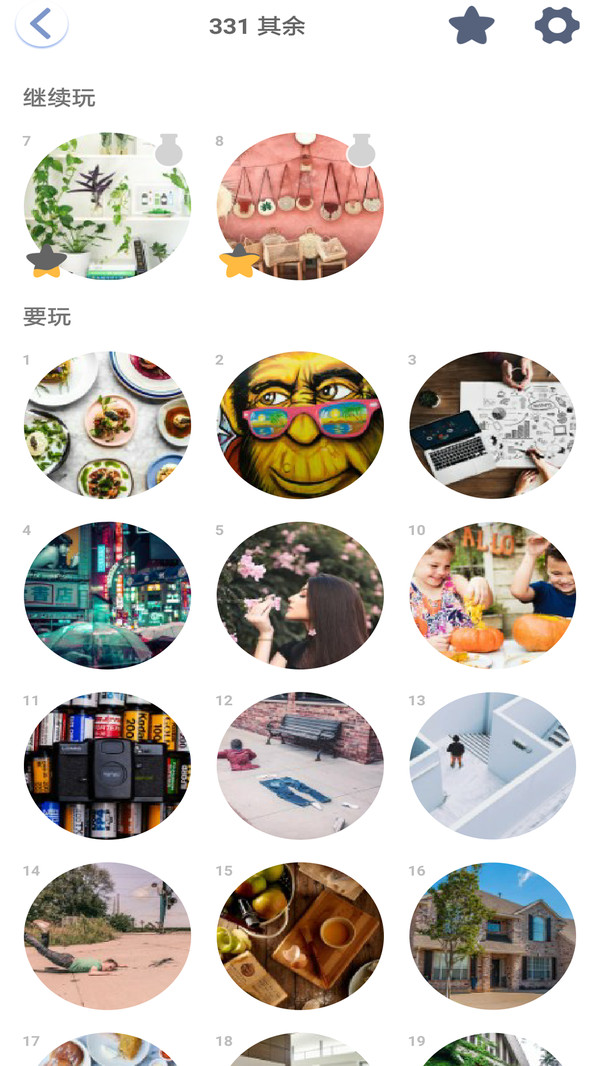Open puzzle 16 with the brick house
Viewport: 600px width, 1066px height.
click(x=493, y=936)
